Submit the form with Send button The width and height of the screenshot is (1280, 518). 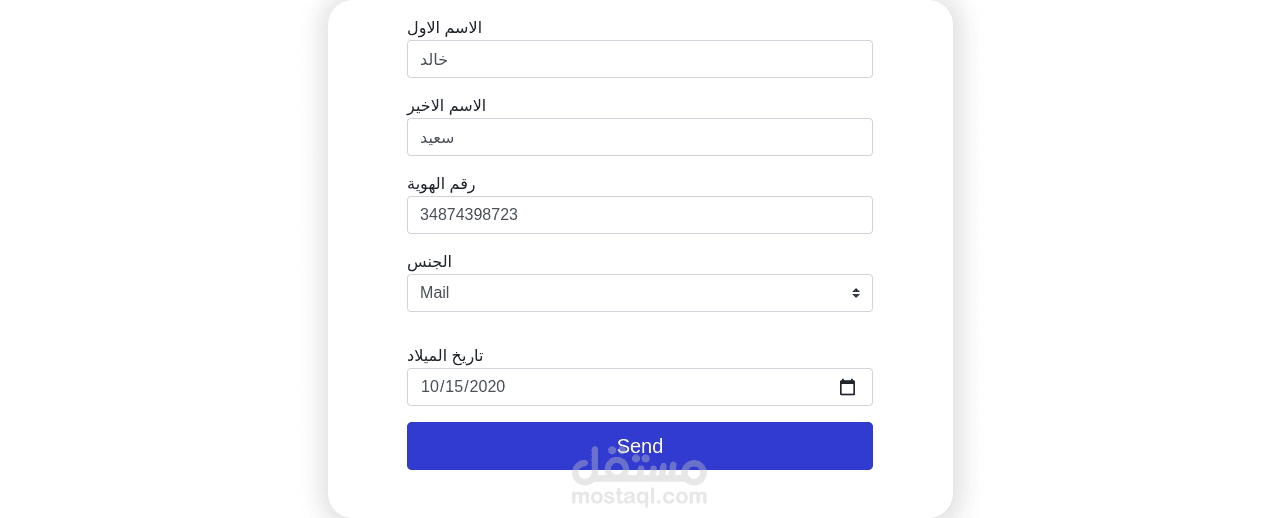coord(640,446)
